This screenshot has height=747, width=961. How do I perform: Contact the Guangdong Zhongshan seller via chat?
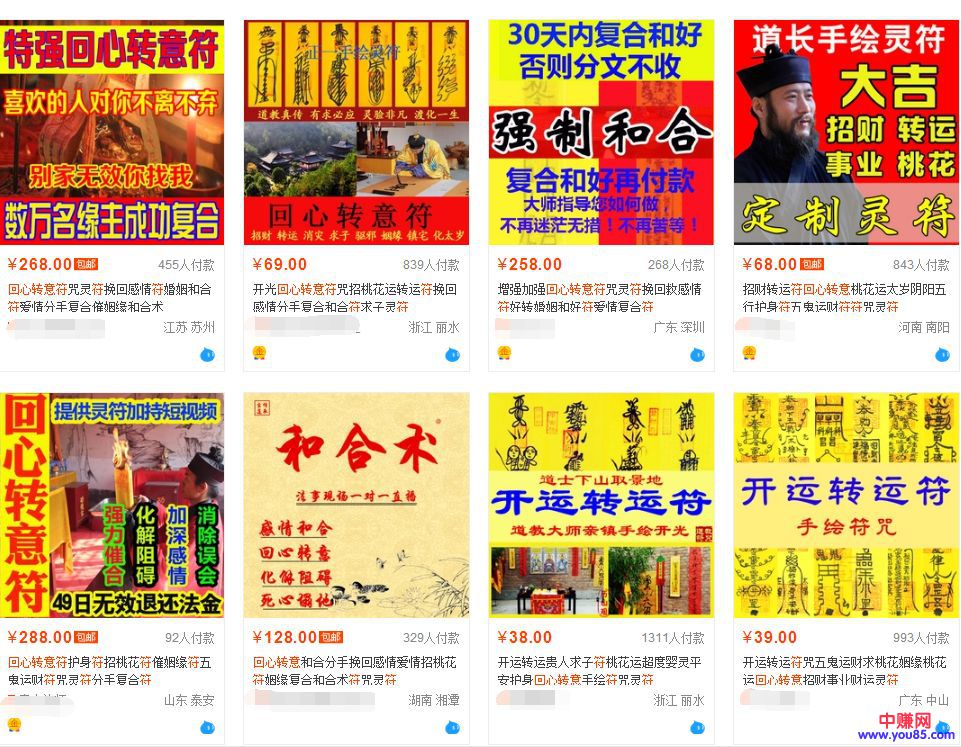point(942,727)
